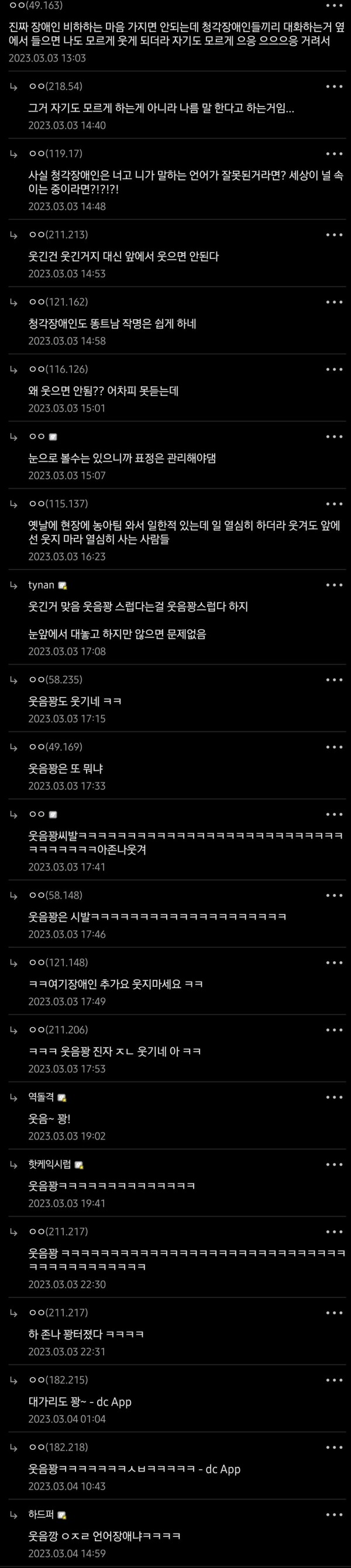
Task: Open overflow menu on top comment by ㅇㅇ(49.163)
Action: (x=334, y=6)
